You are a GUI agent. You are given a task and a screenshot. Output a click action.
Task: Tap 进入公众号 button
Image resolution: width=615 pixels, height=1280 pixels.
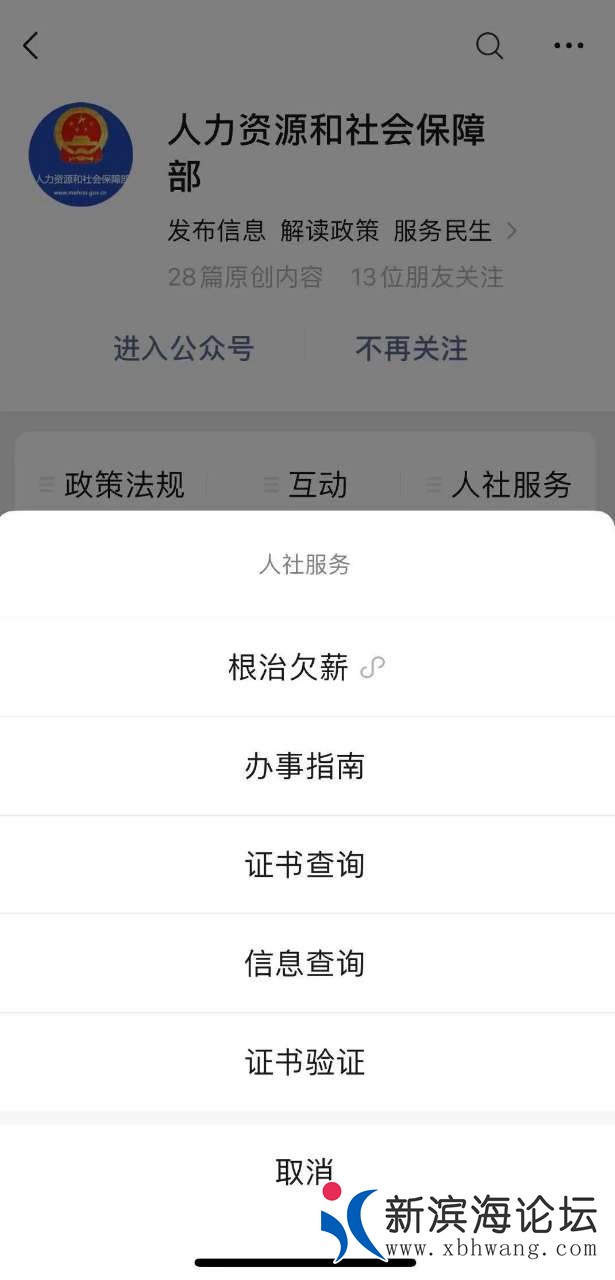pos(183,348)
